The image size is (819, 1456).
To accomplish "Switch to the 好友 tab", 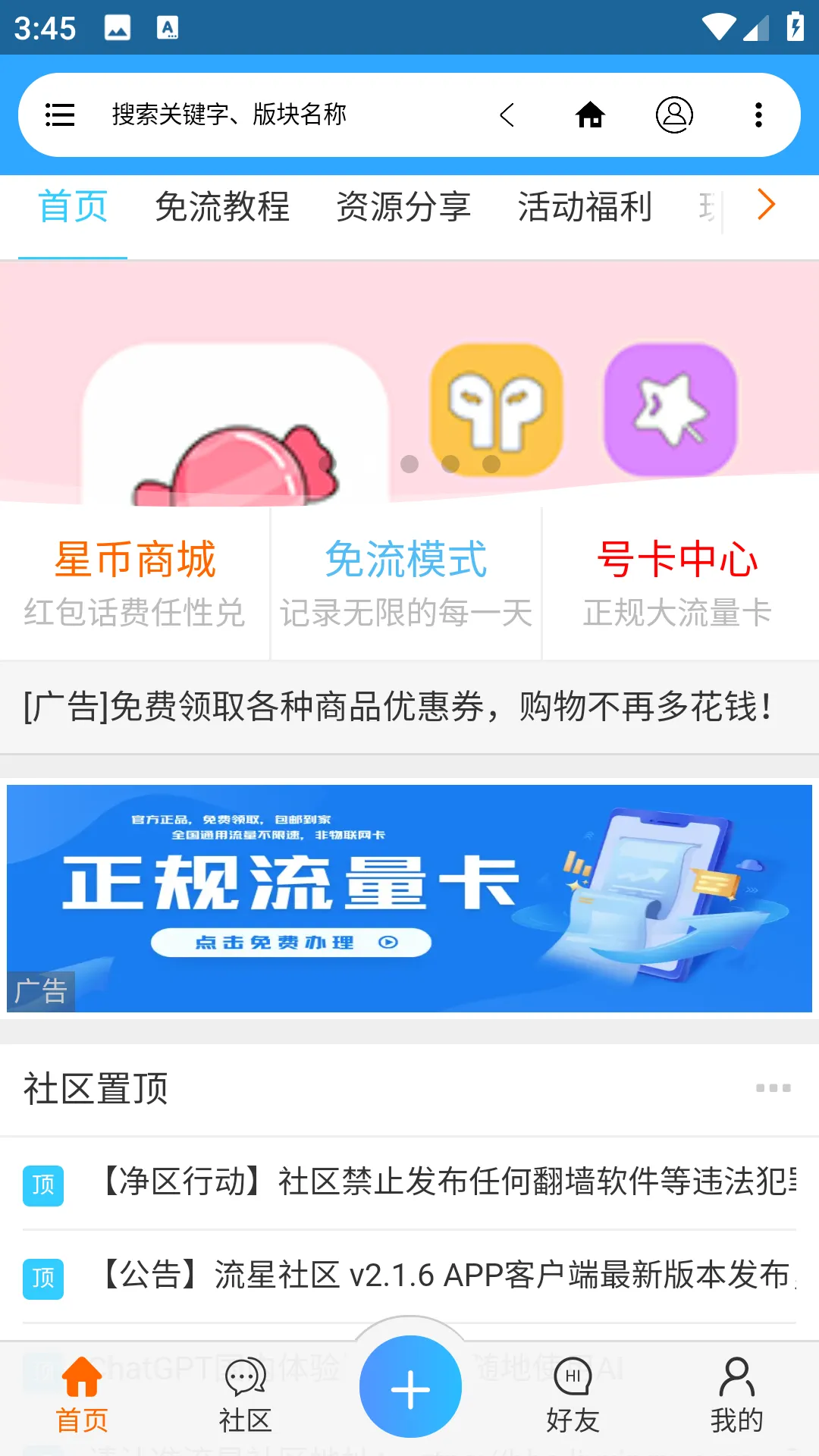I will [573, 1395].
